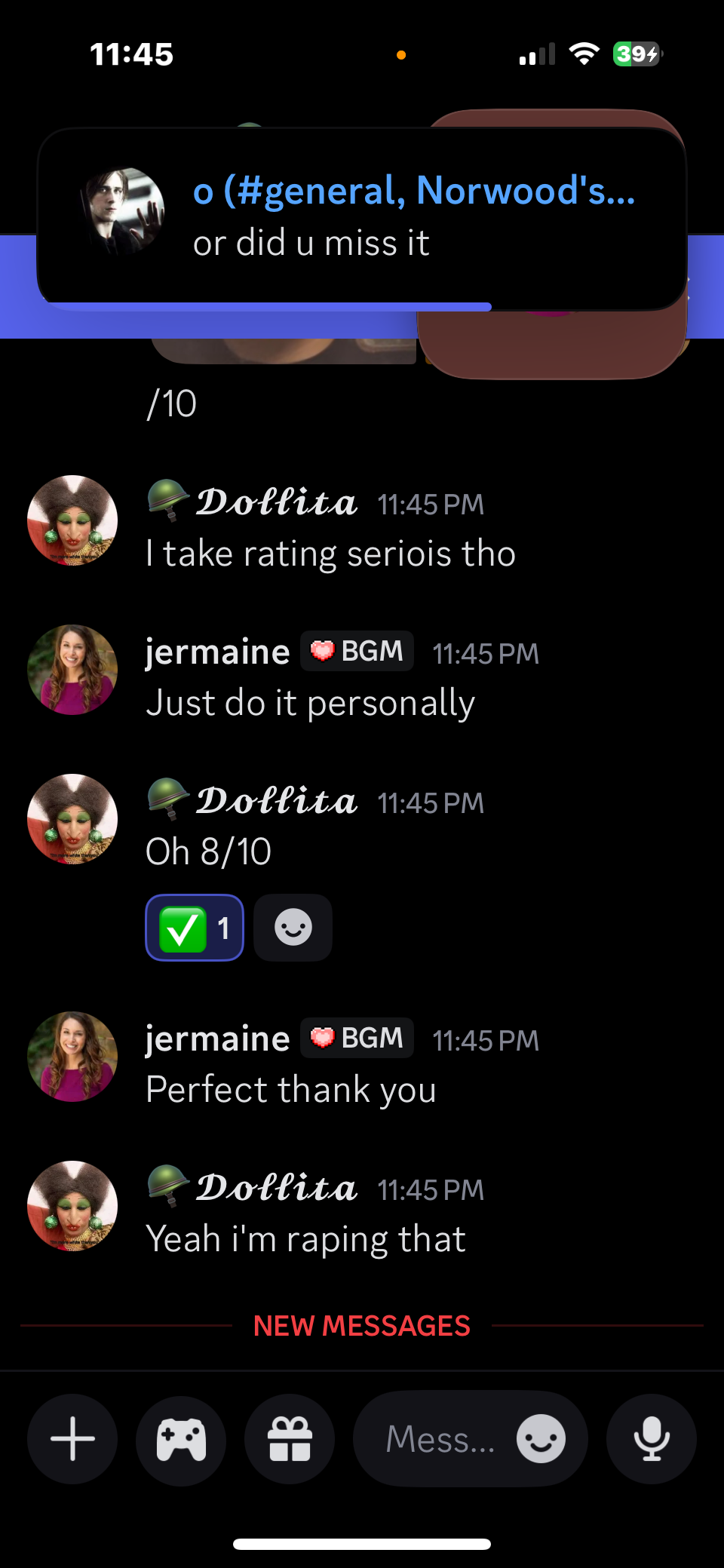The width and height of the screenshot is (724, 1568).
Task: Record a voice message with microphone
Action: pyautogui.click(x=651, y=1439)
